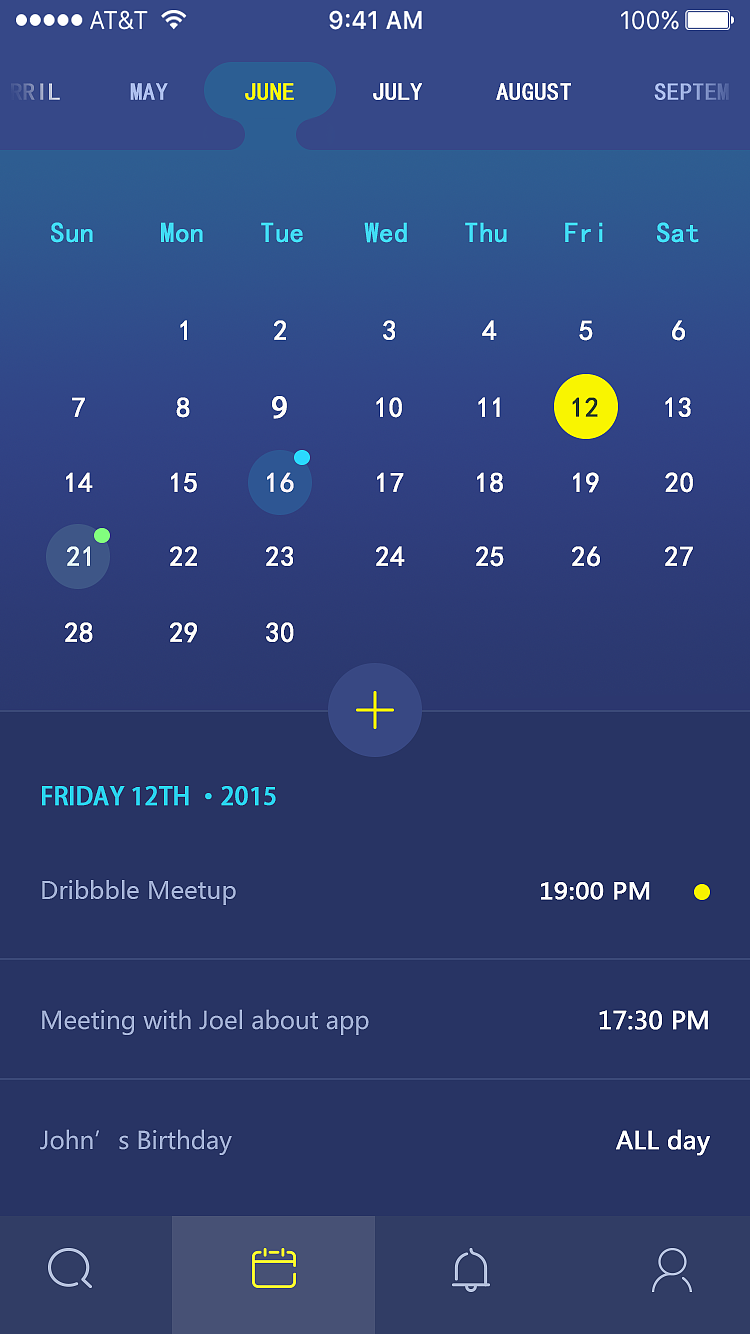
Task: Open the notifications bell tab
Action: (x=471, y=1269)
